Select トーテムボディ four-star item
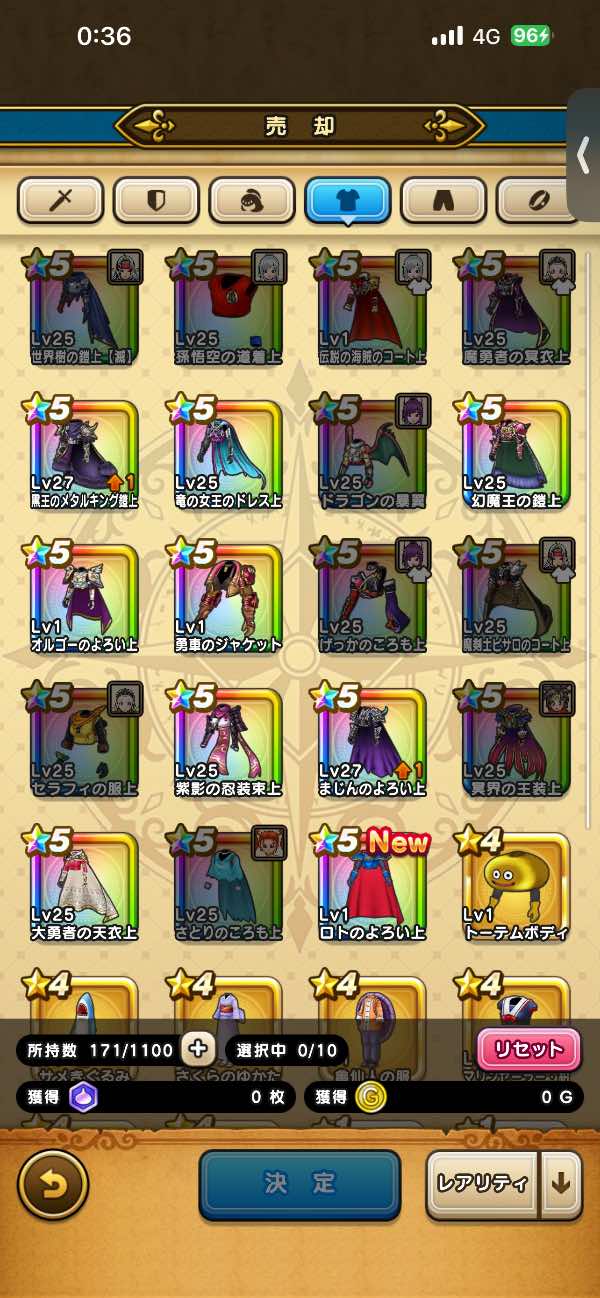Viewport: 600px width, 1298px height. click(x=516, y=885)
